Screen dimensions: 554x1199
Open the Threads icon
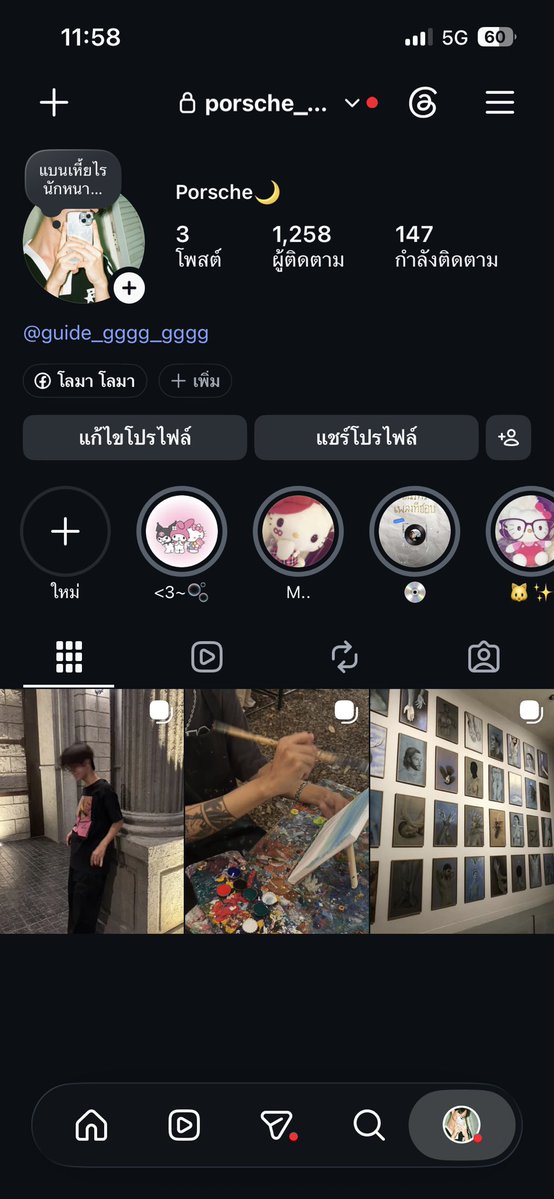[x=422, y=102]
